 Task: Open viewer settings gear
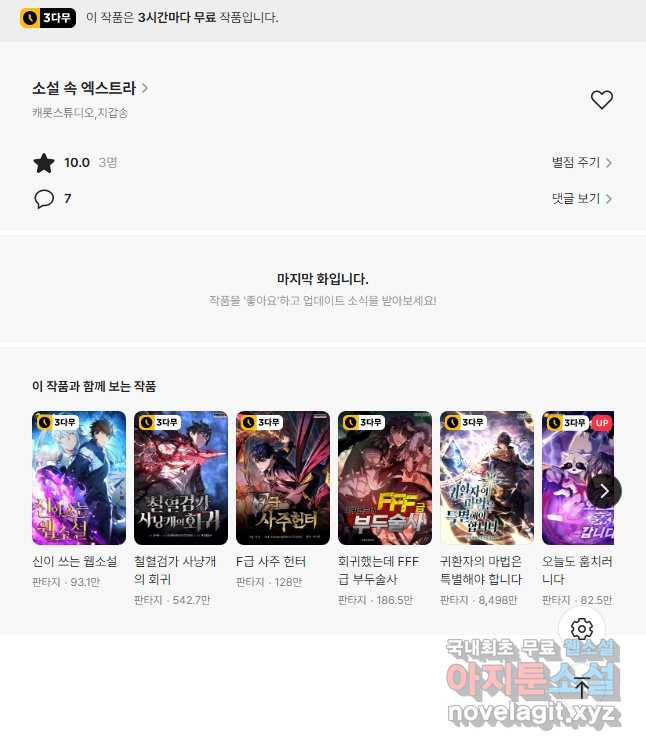582,629
